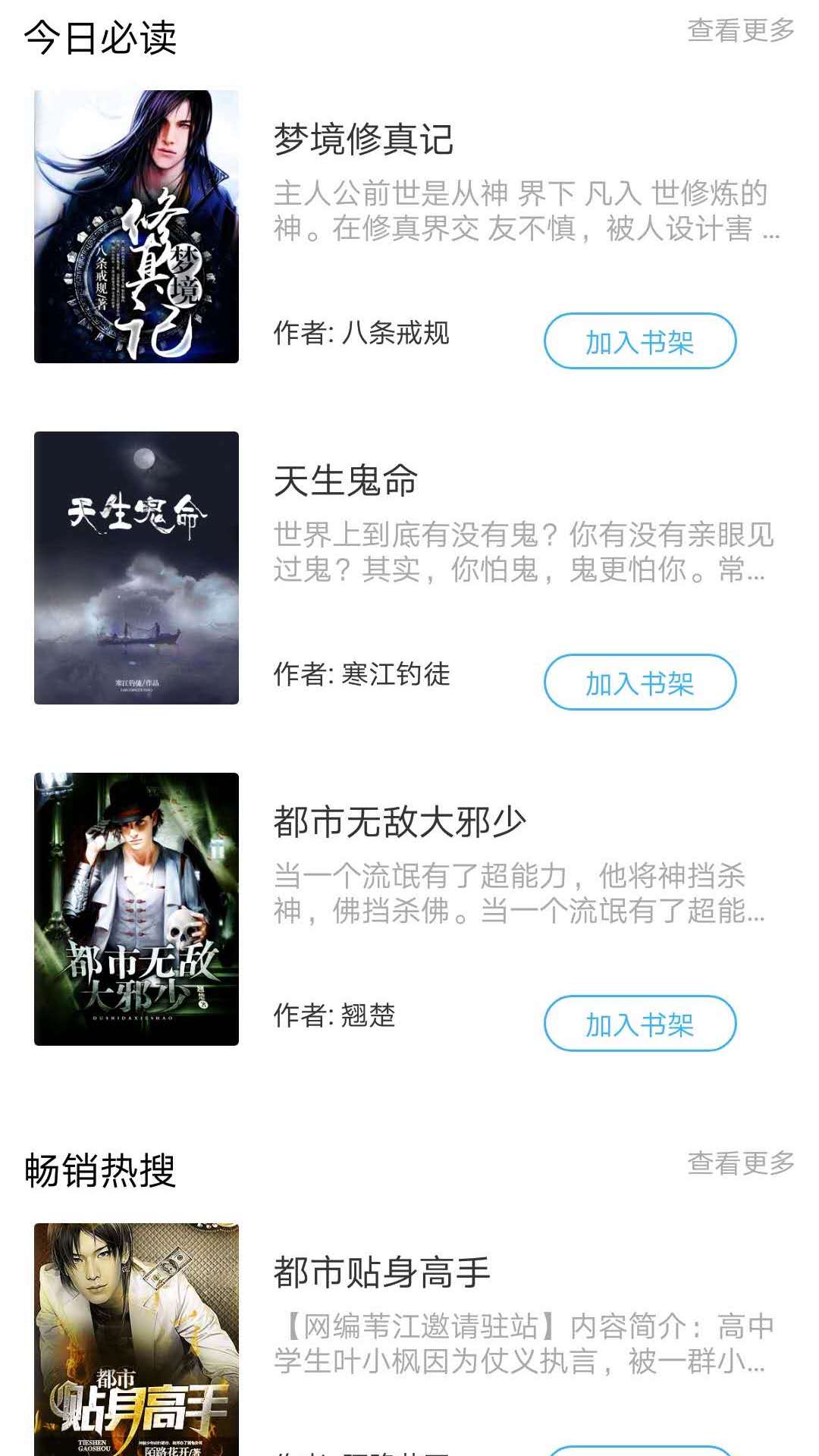This screenshot has width=819, height=1456.
Task: Open 查看更多 for 今日必读 section
Action: tap(740, 30)
